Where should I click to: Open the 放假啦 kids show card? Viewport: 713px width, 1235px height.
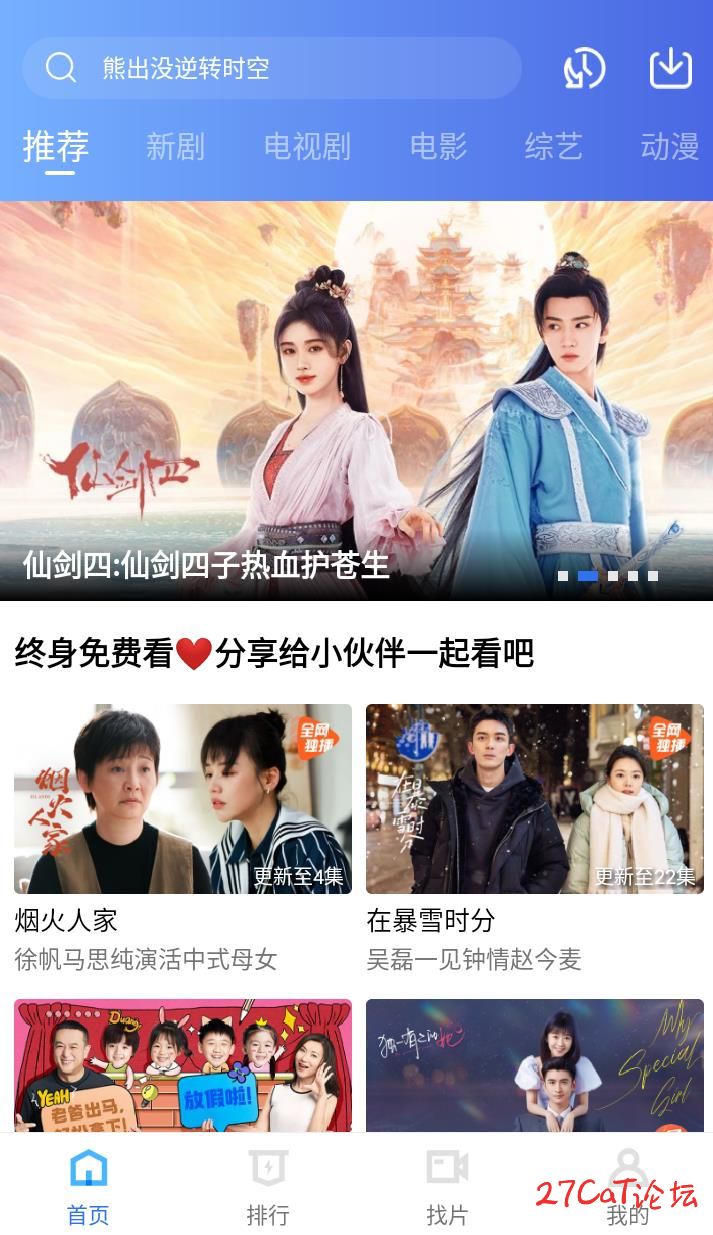[182, 1065]
